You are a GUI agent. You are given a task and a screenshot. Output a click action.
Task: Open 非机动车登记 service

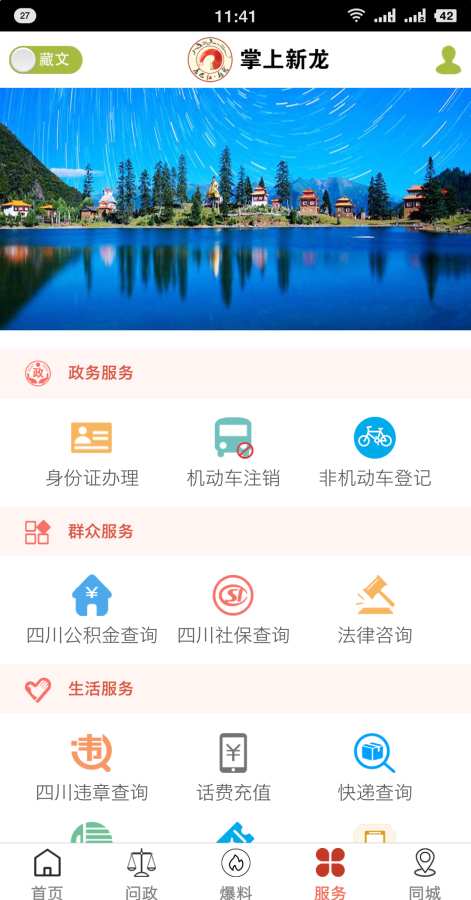[375, 453]
